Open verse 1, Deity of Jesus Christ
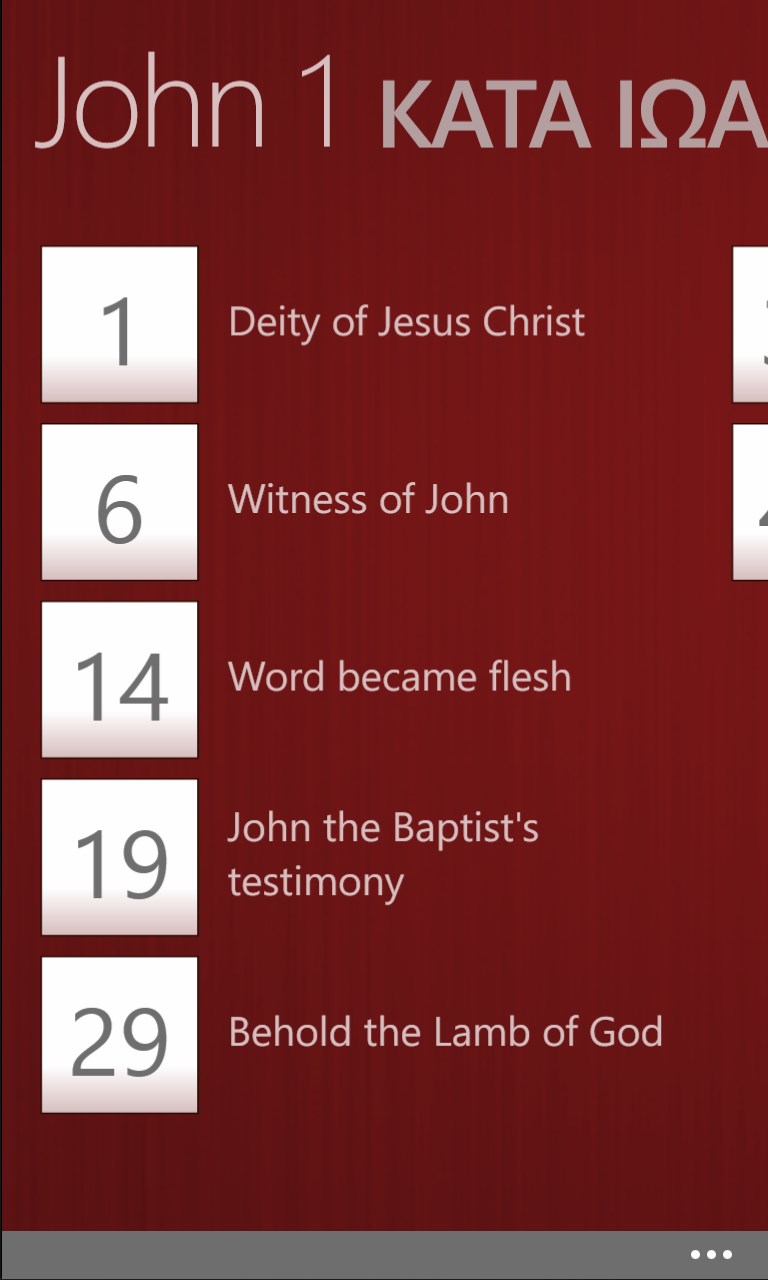 pyautogui.click(x=119, y=324)
